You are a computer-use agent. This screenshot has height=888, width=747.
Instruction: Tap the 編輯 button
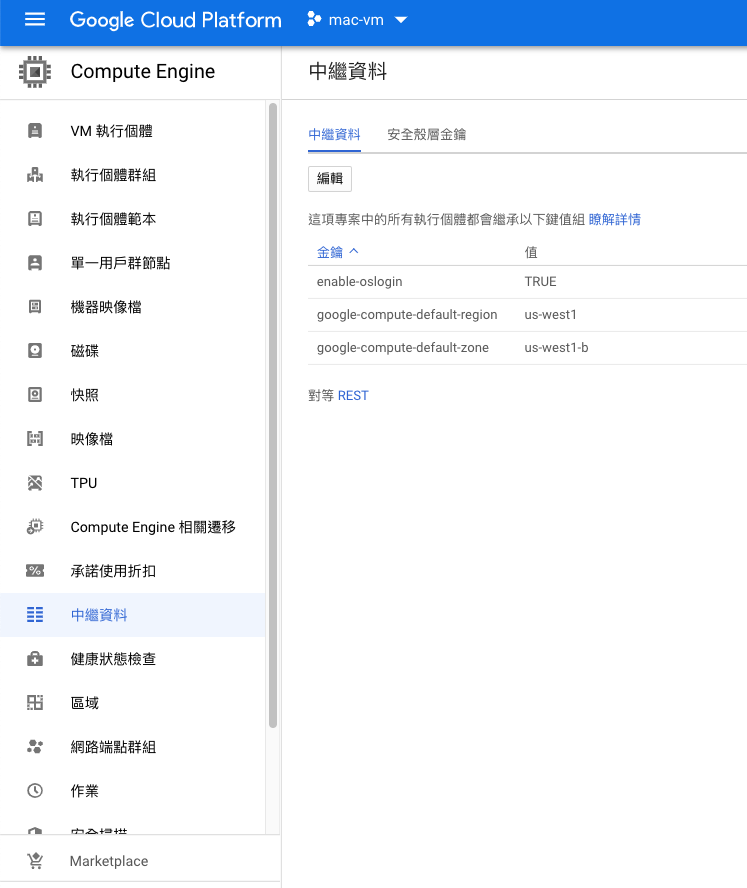(x=329, y=179)
